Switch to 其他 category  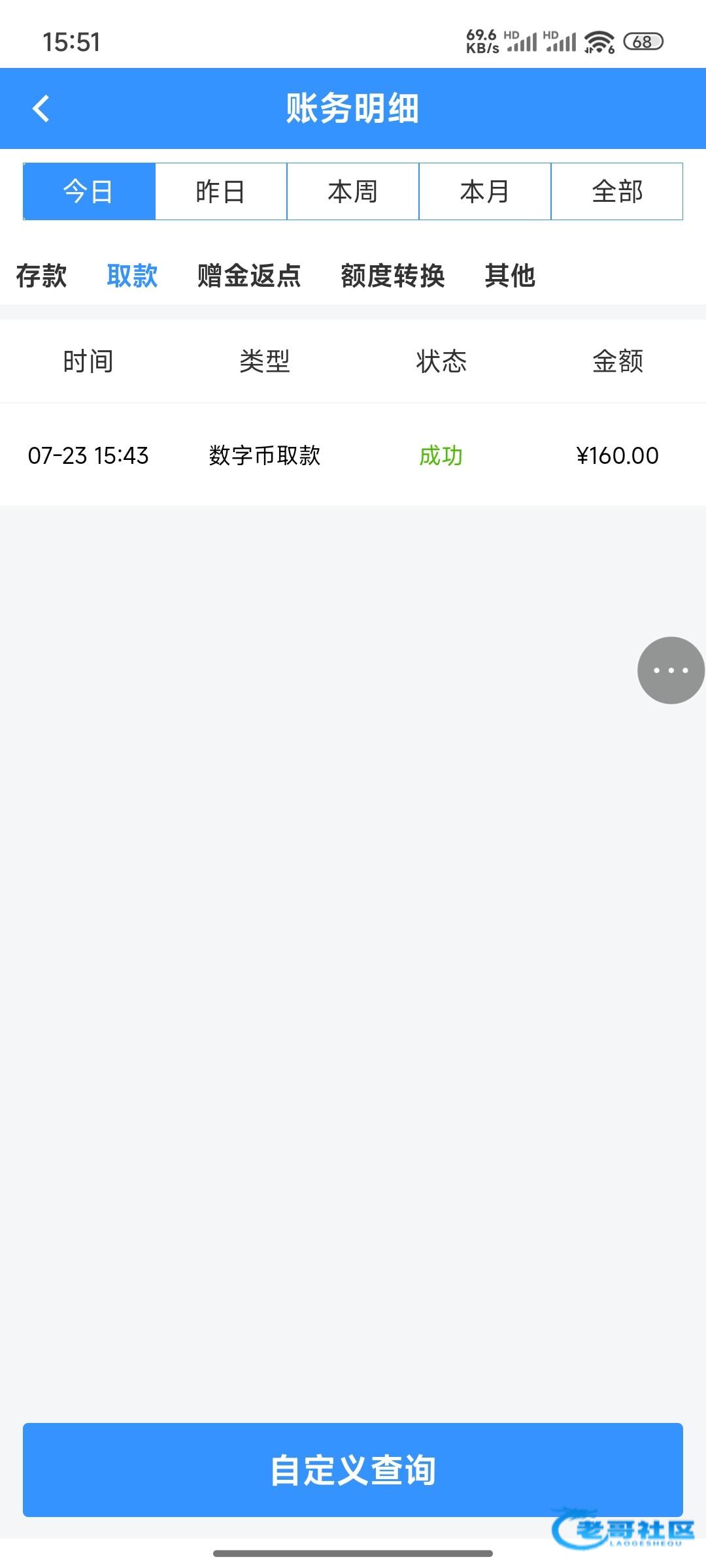coord(510,276)
